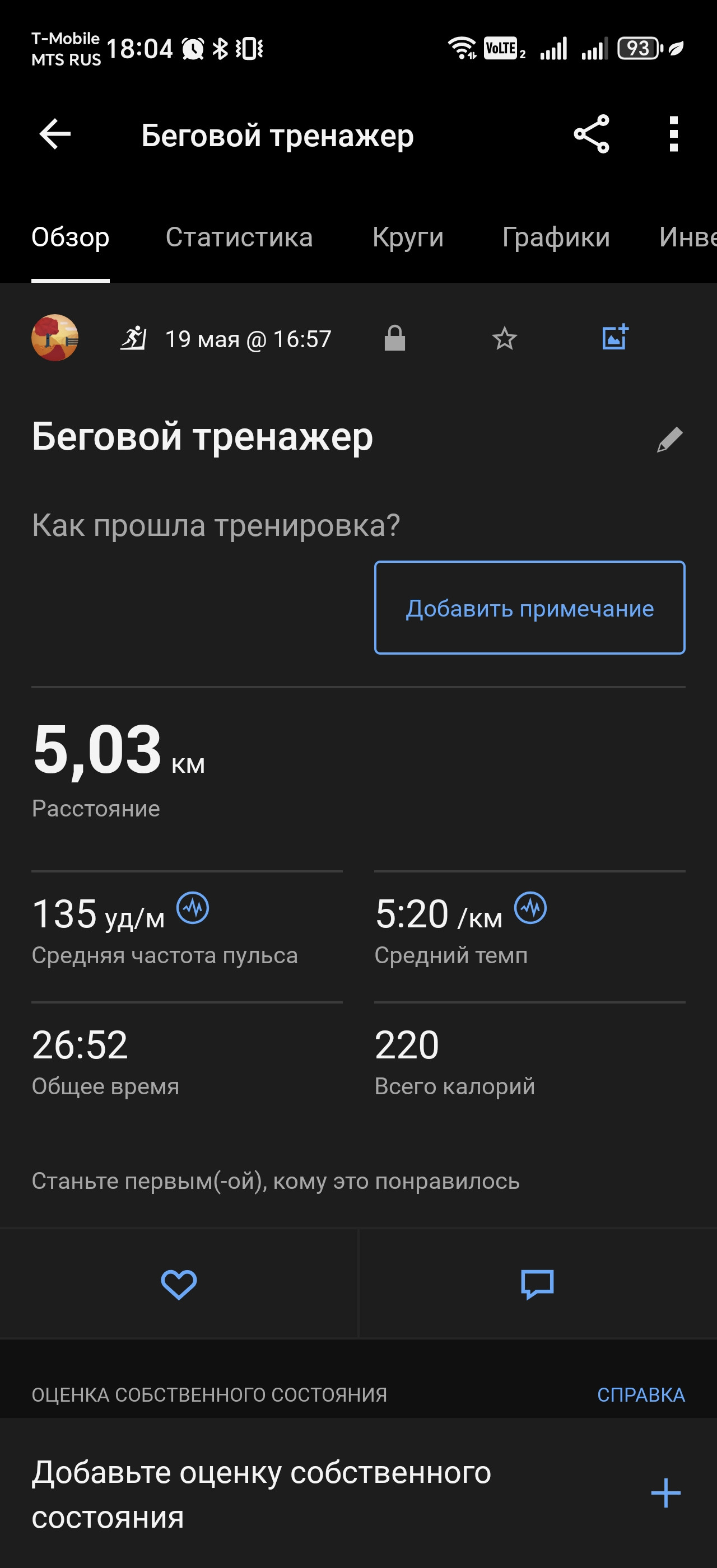
Task: Add a photo to the activity
Action: coord(614,337)
